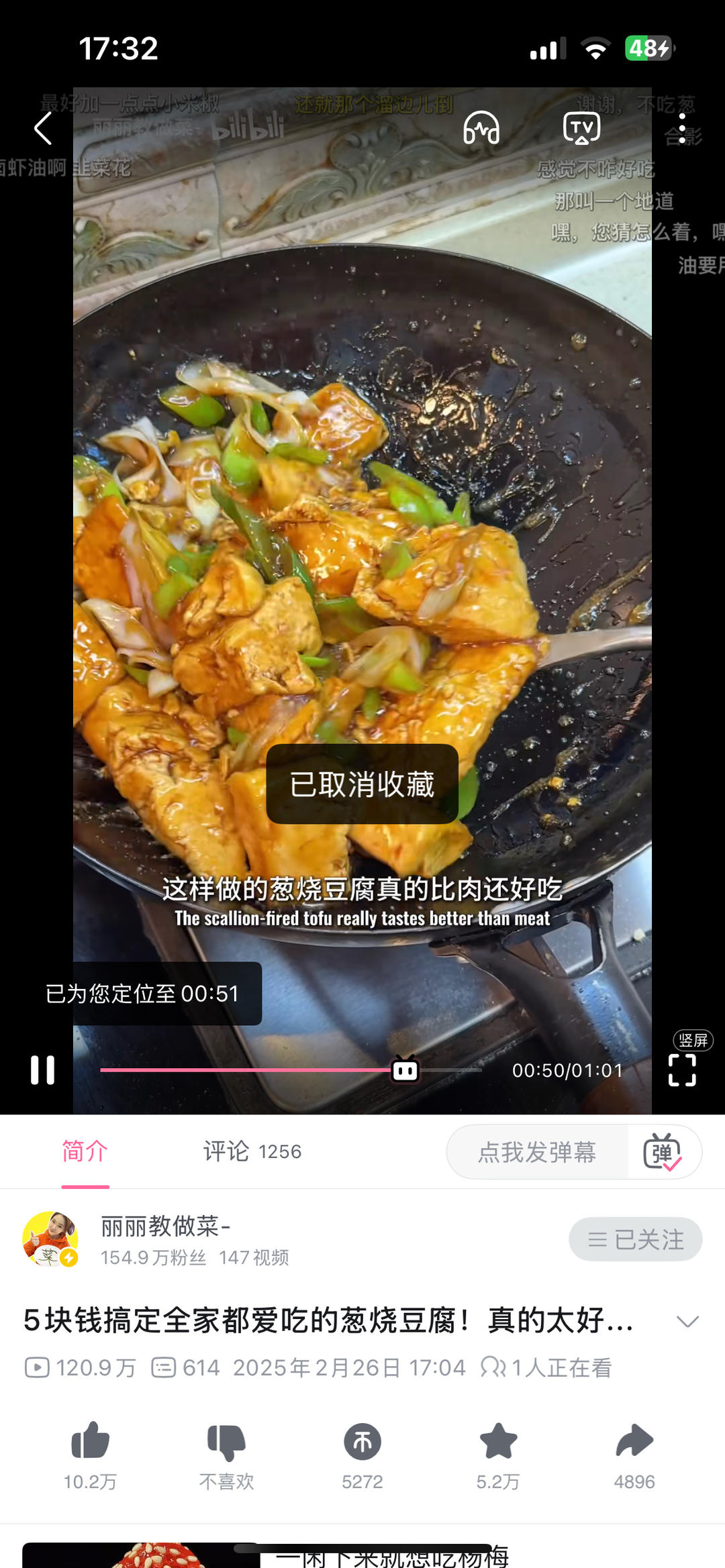
Task: Give coins to this video
Action: (362, 1441)
